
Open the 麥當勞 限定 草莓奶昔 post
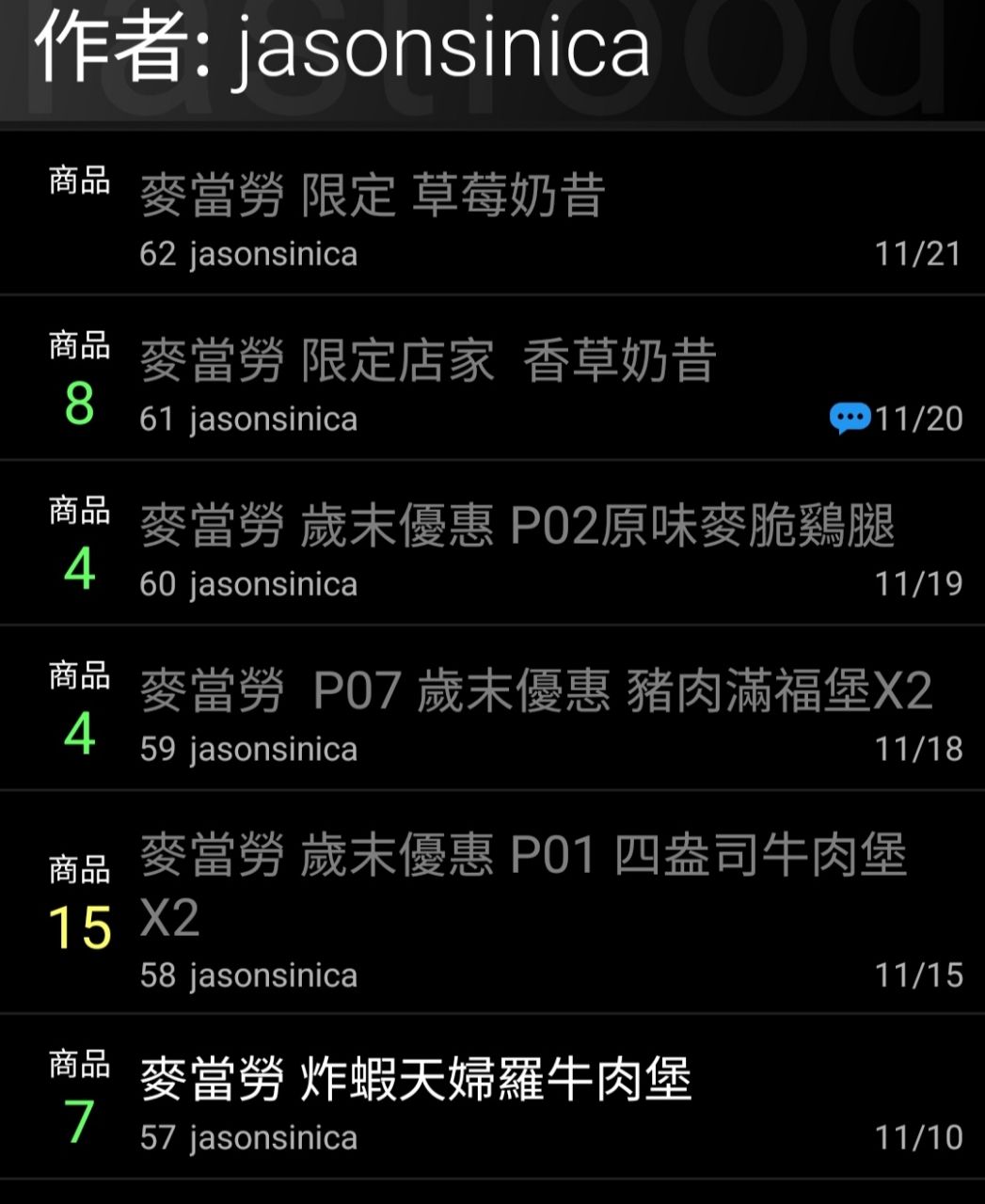tap(373, 197)
